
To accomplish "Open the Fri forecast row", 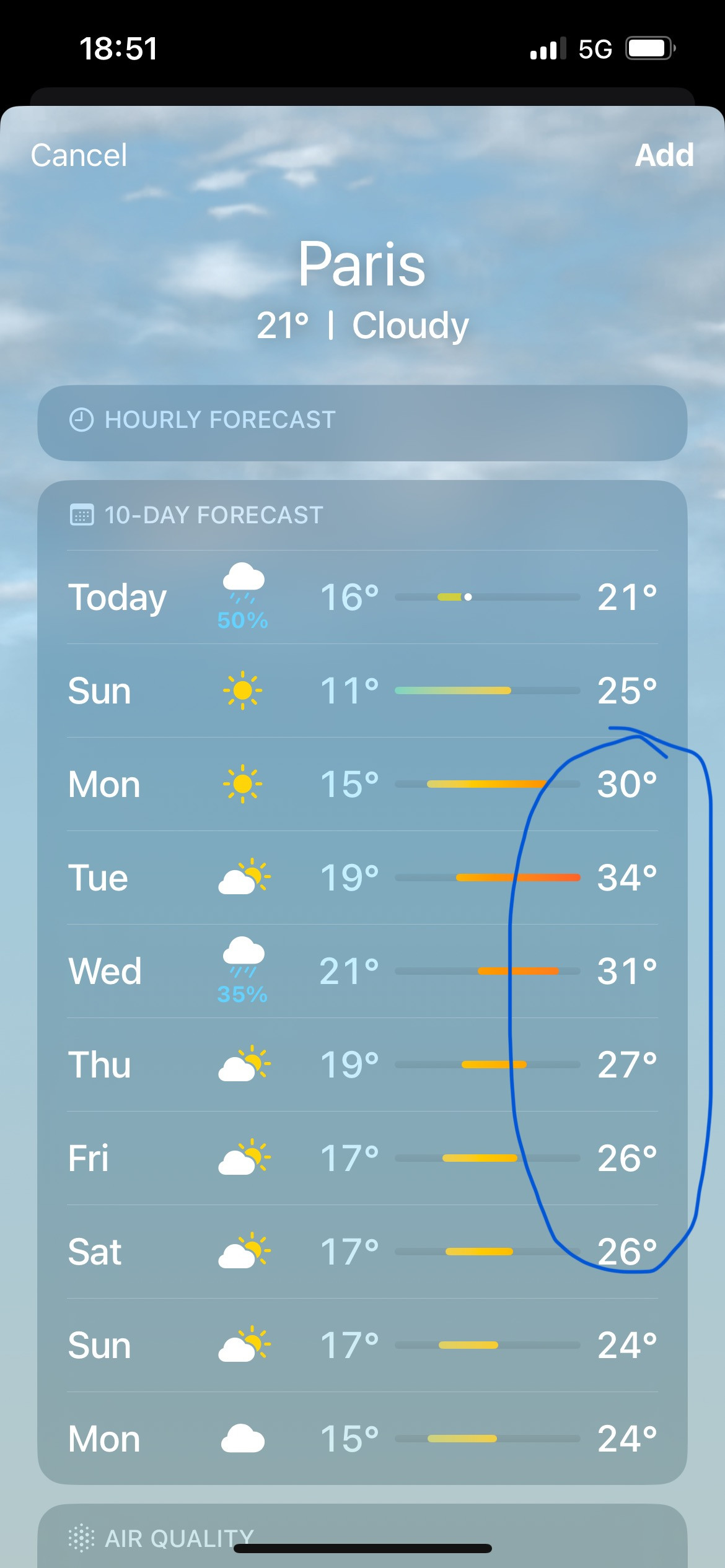I will [362, 1158].
